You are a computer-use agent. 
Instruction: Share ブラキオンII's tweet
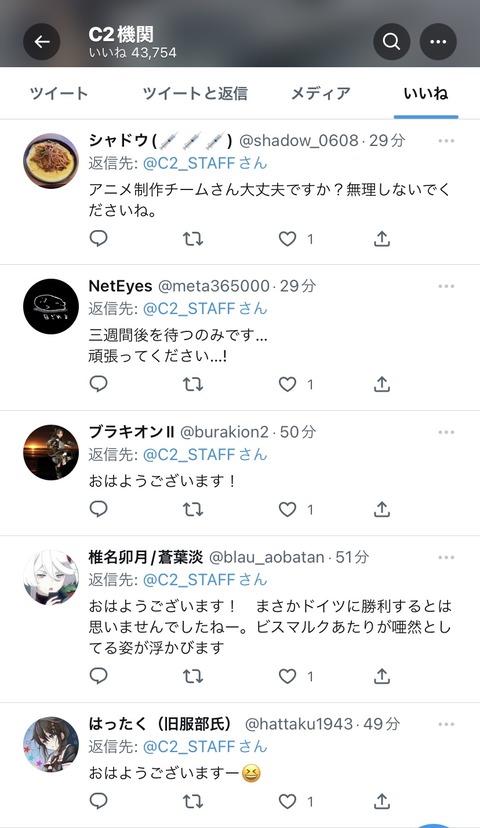click(x=382, y=509)
